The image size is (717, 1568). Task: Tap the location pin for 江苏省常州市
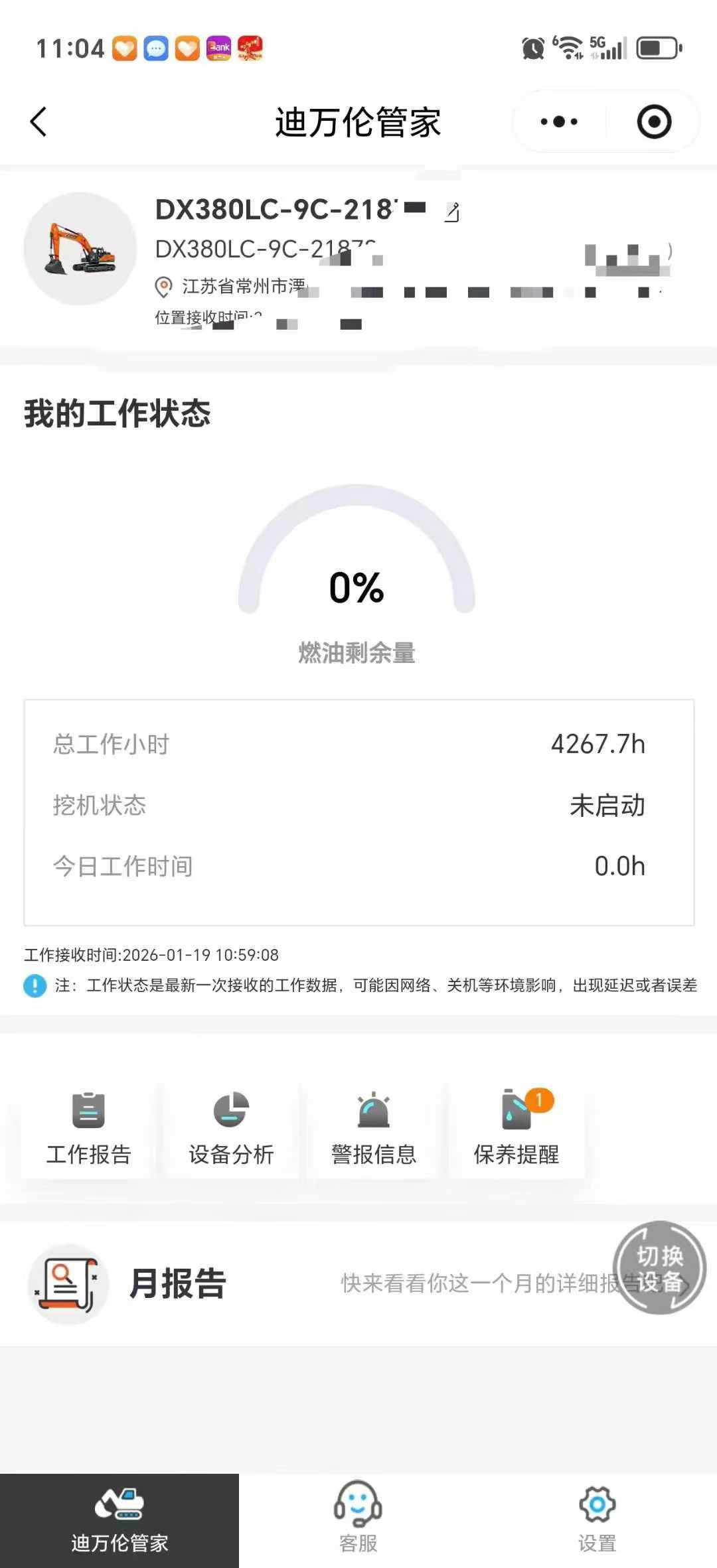(x=161, y=288)
